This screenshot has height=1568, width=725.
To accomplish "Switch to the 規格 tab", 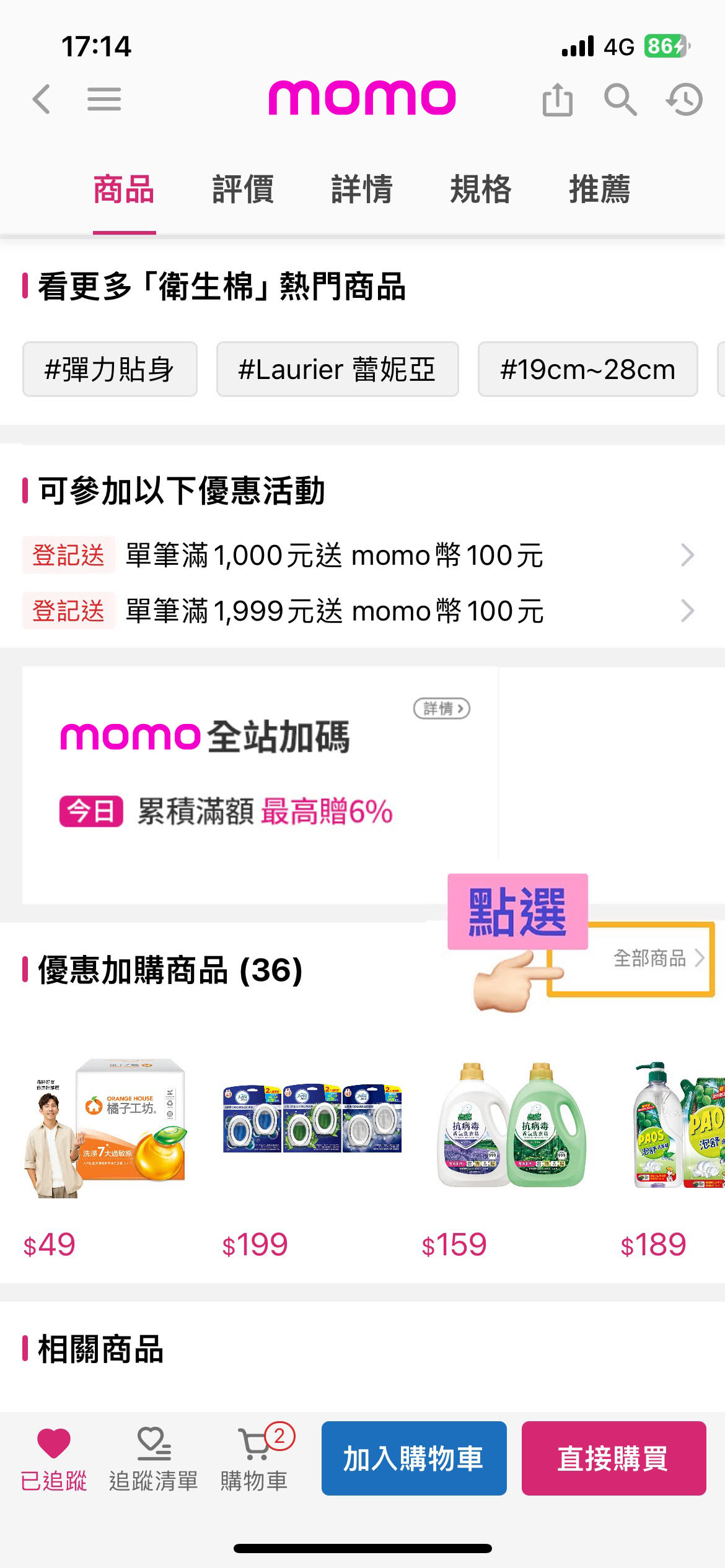I will pos(481,189).
